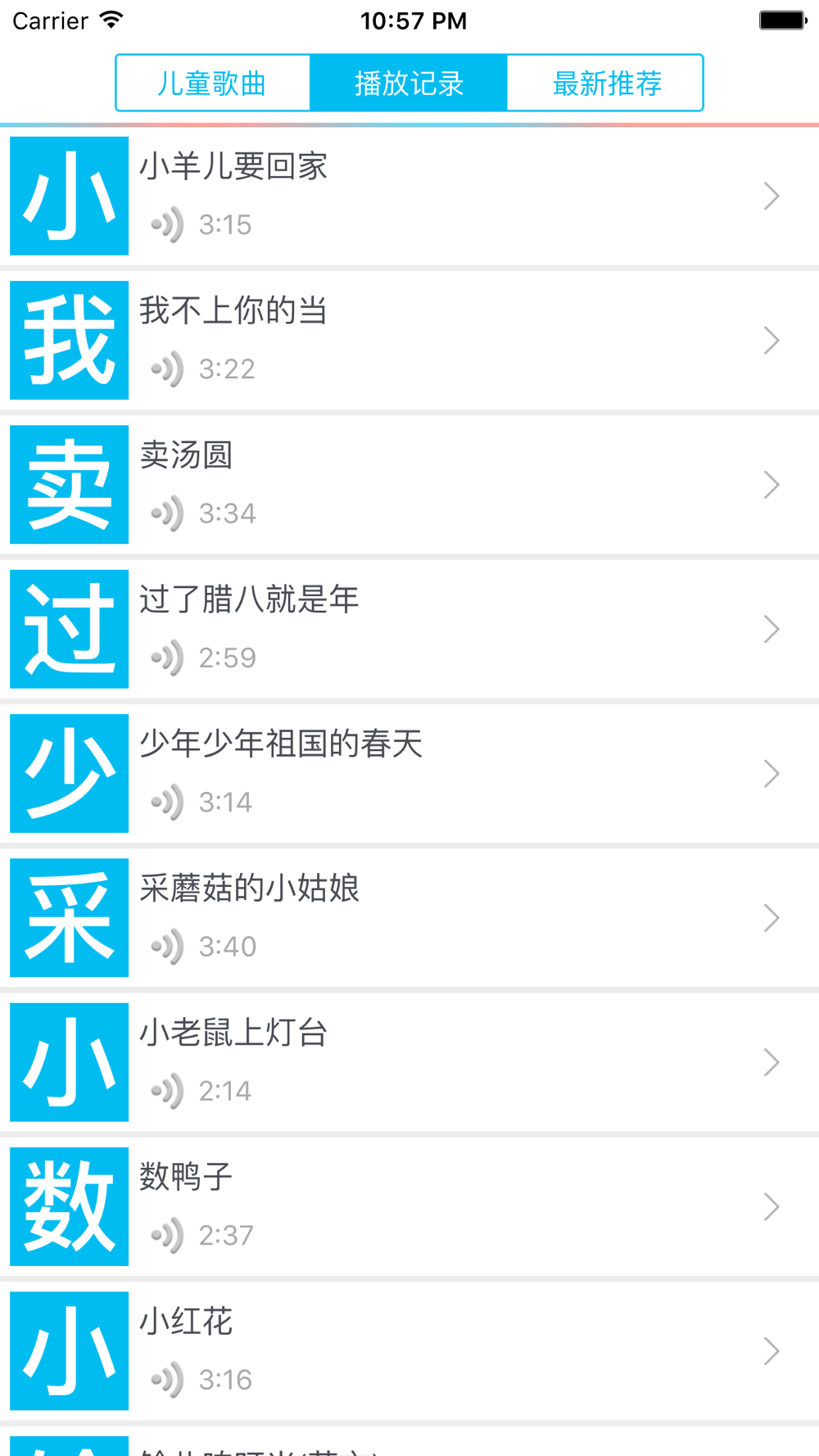Open the 数鸭子 song
This screenshot has width=819, height=1456.
[x=409, y=1207]
